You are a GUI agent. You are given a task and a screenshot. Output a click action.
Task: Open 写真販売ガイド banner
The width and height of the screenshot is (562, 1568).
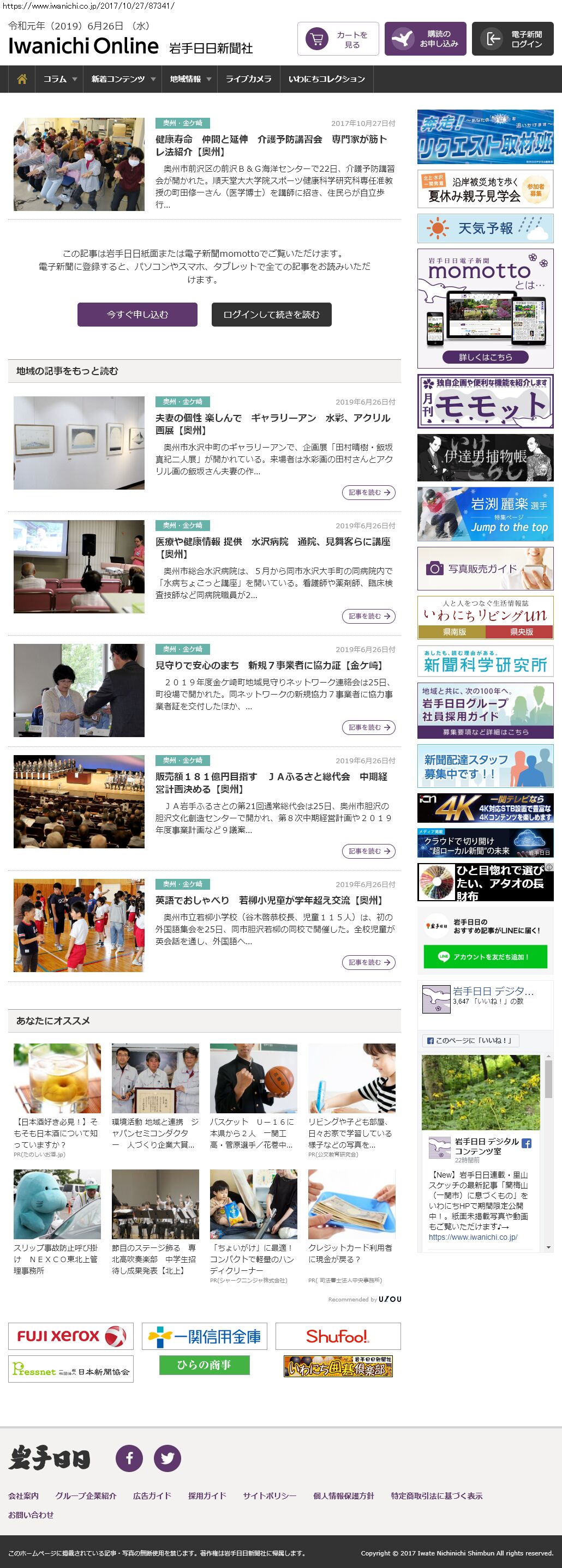pyautogui.click(x=485, y=569)
